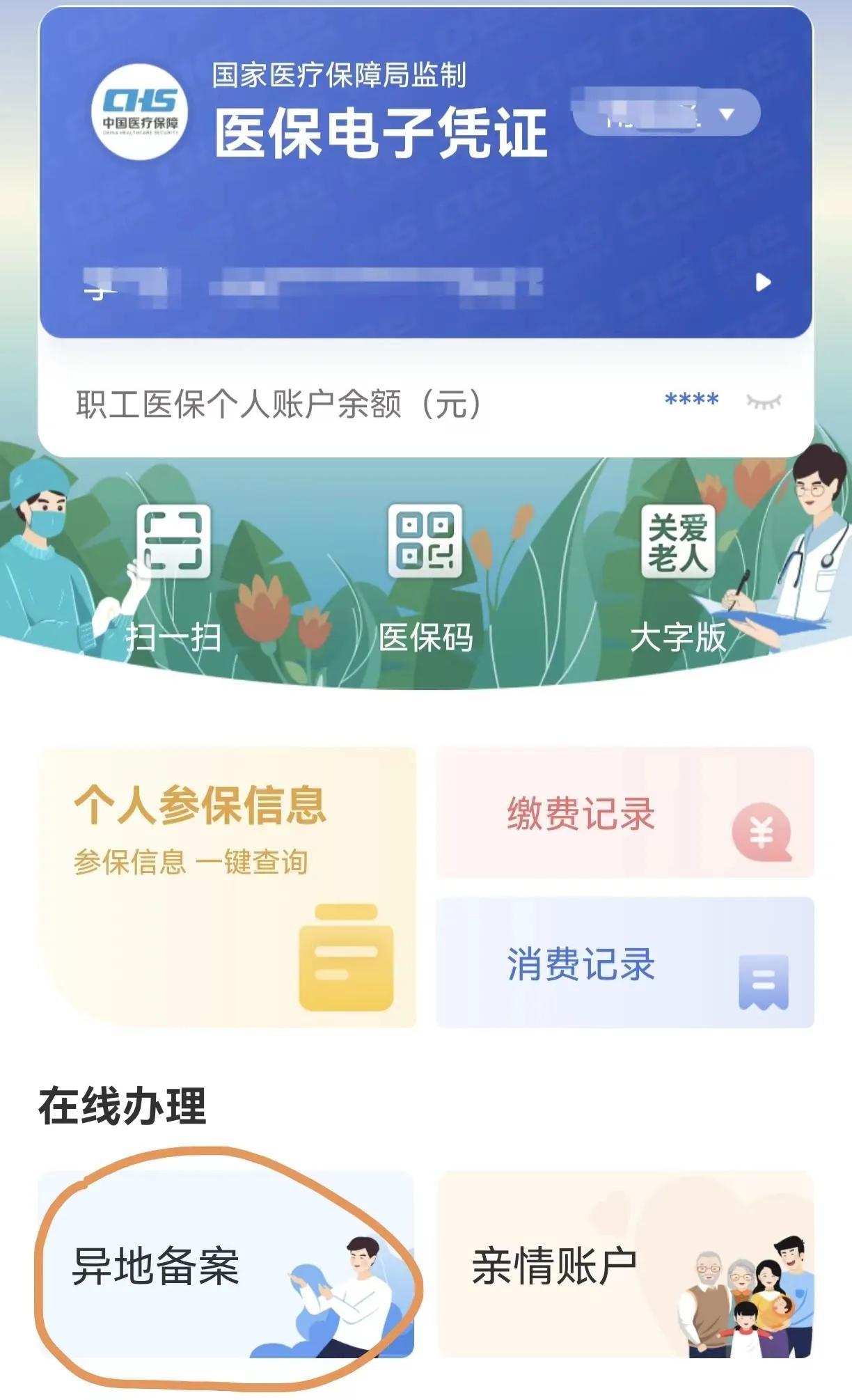Screen dimensions: 852x1400
Task: Open 亲情账户 family account
Action: pos(624,1264)
